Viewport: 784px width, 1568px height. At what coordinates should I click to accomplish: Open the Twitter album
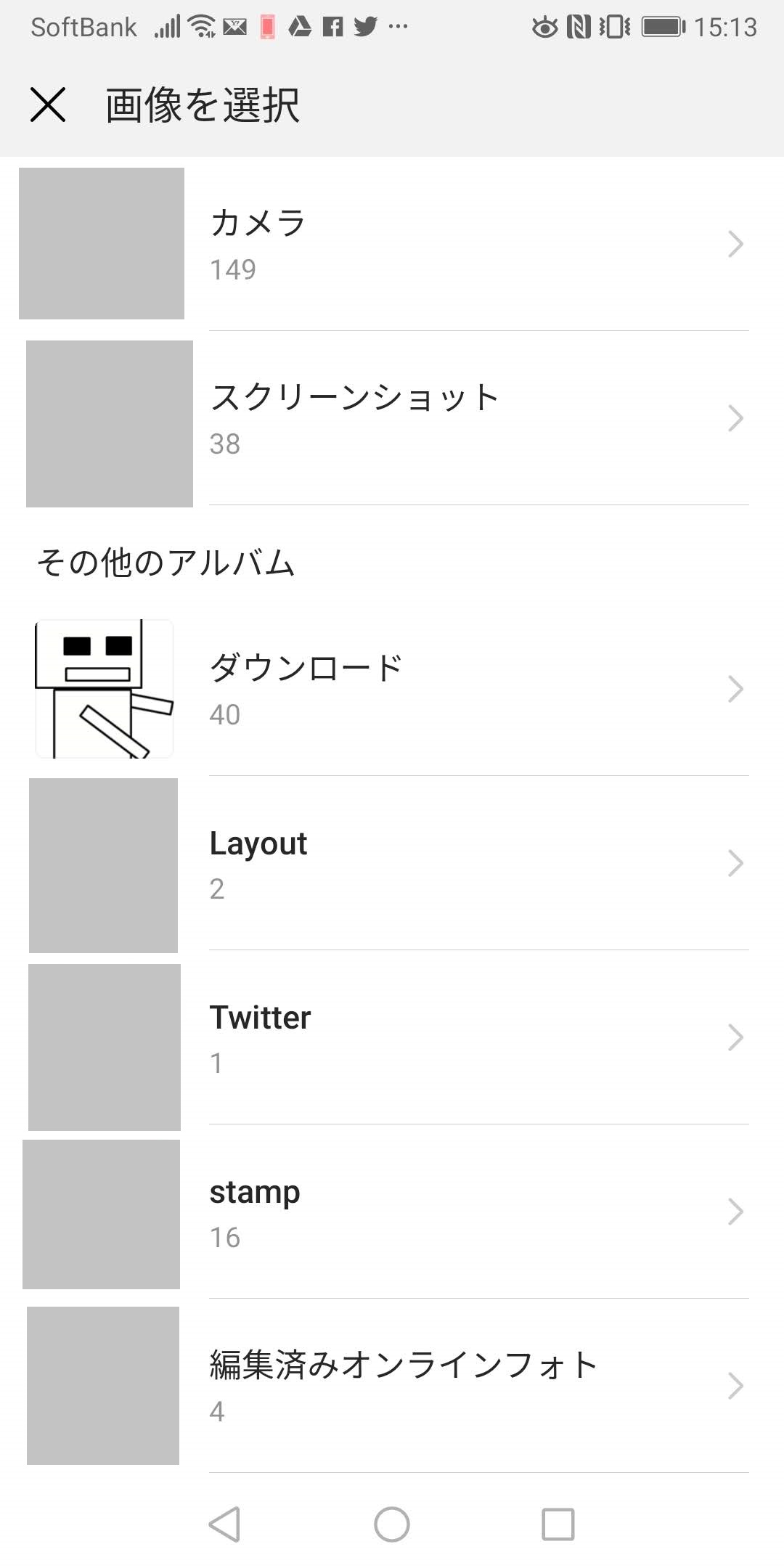coord(392,1037)
